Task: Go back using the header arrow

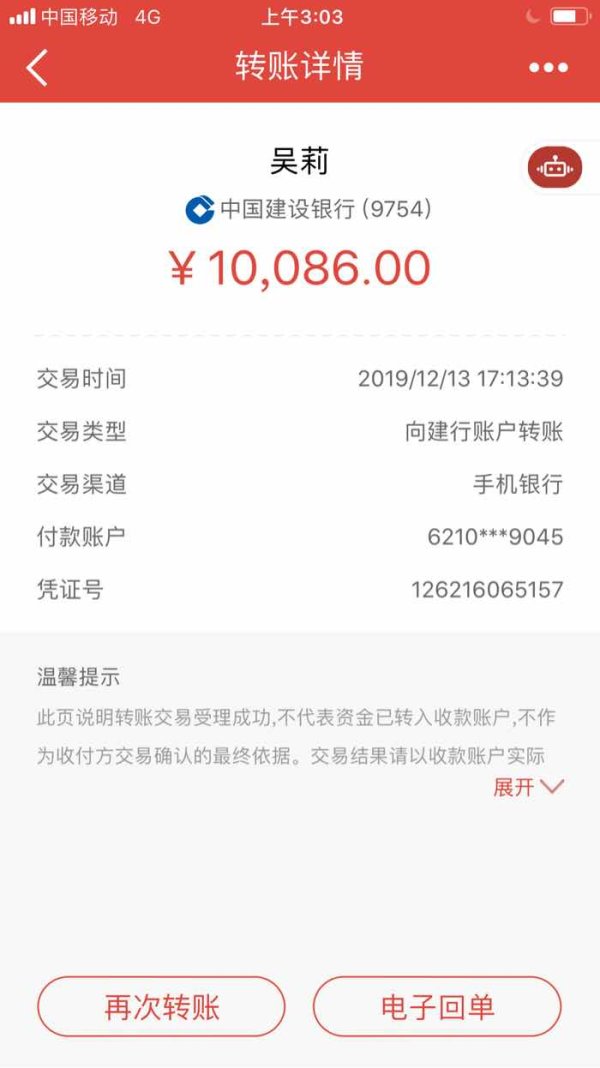Action: 37,67
